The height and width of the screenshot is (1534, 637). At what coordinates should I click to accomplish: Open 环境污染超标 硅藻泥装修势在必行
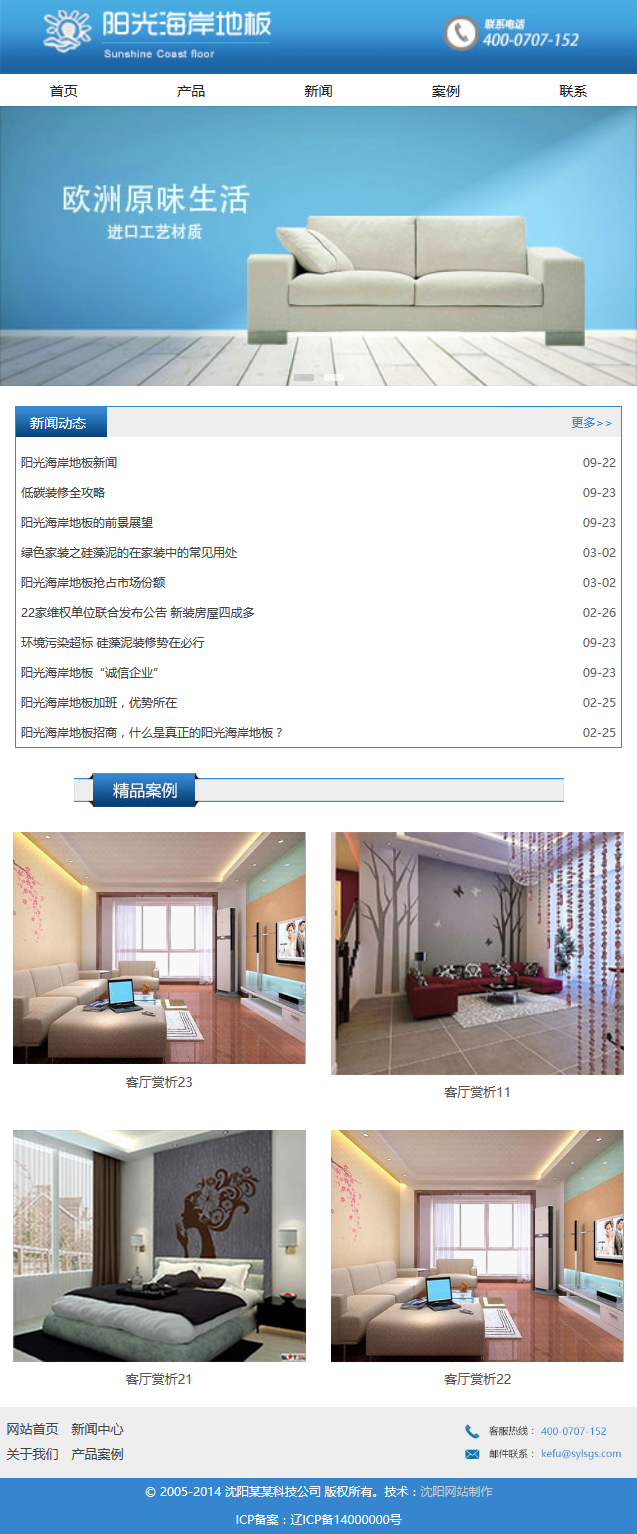tap(112, 643)
